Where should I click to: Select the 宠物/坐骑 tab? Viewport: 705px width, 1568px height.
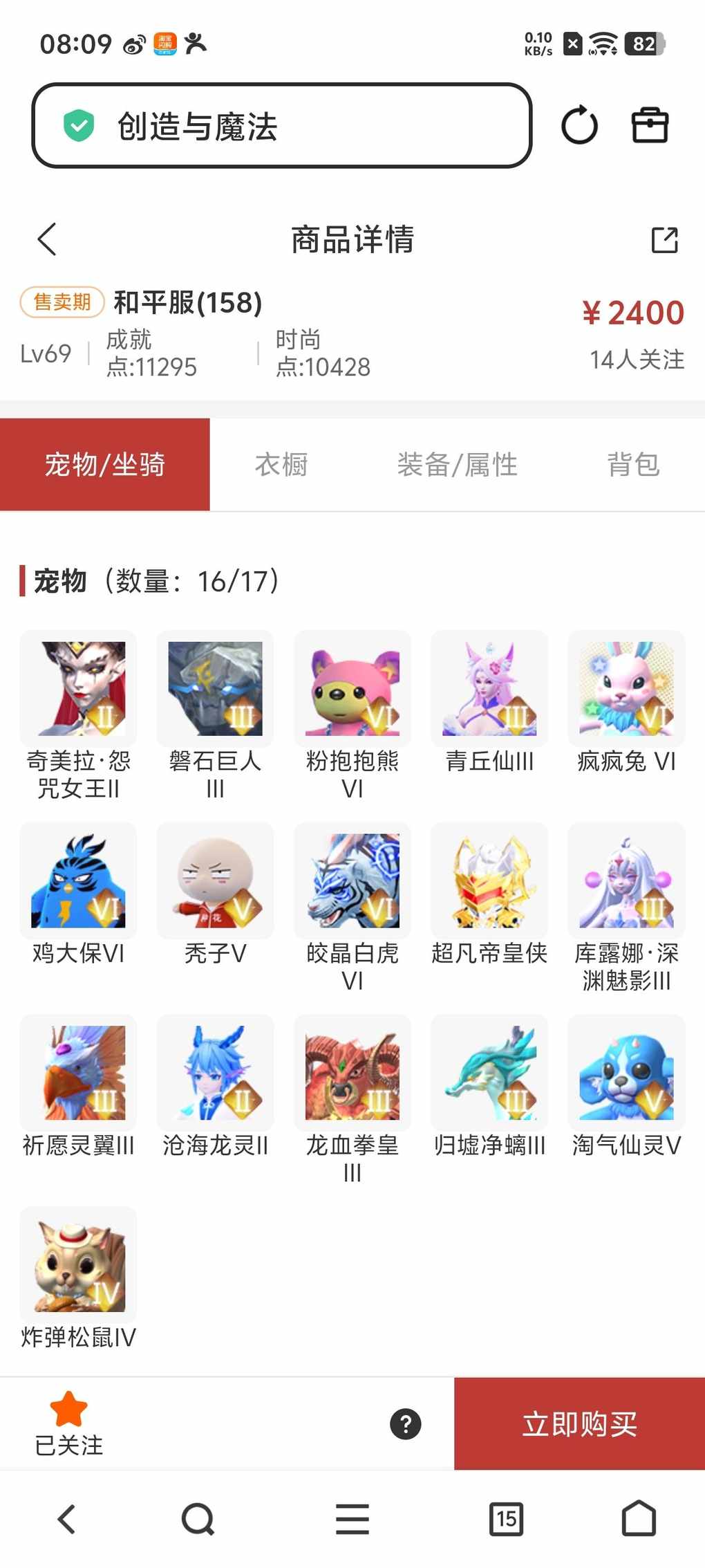pyautogui.click(x=105, y=465)
